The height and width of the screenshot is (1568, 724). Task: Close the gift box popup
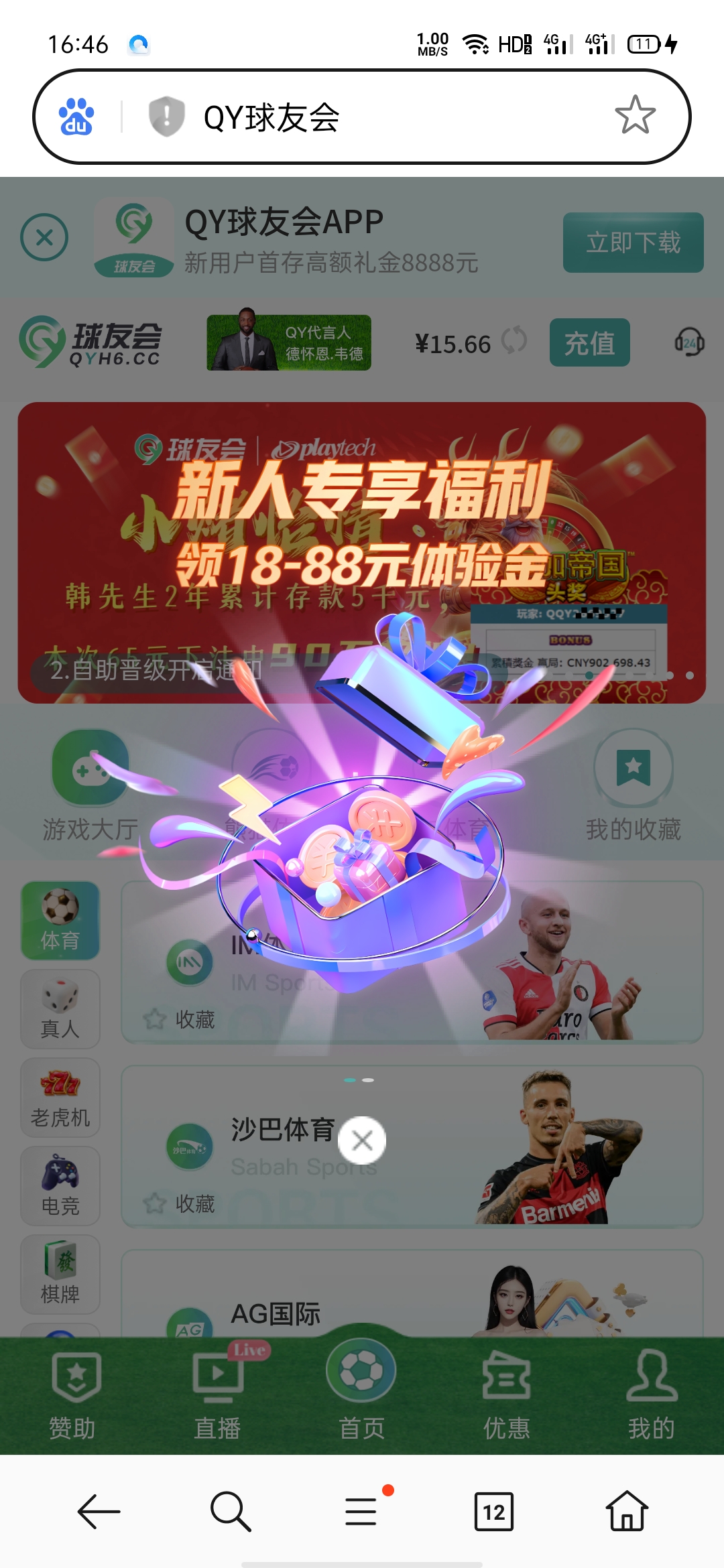pos(362,1140)
